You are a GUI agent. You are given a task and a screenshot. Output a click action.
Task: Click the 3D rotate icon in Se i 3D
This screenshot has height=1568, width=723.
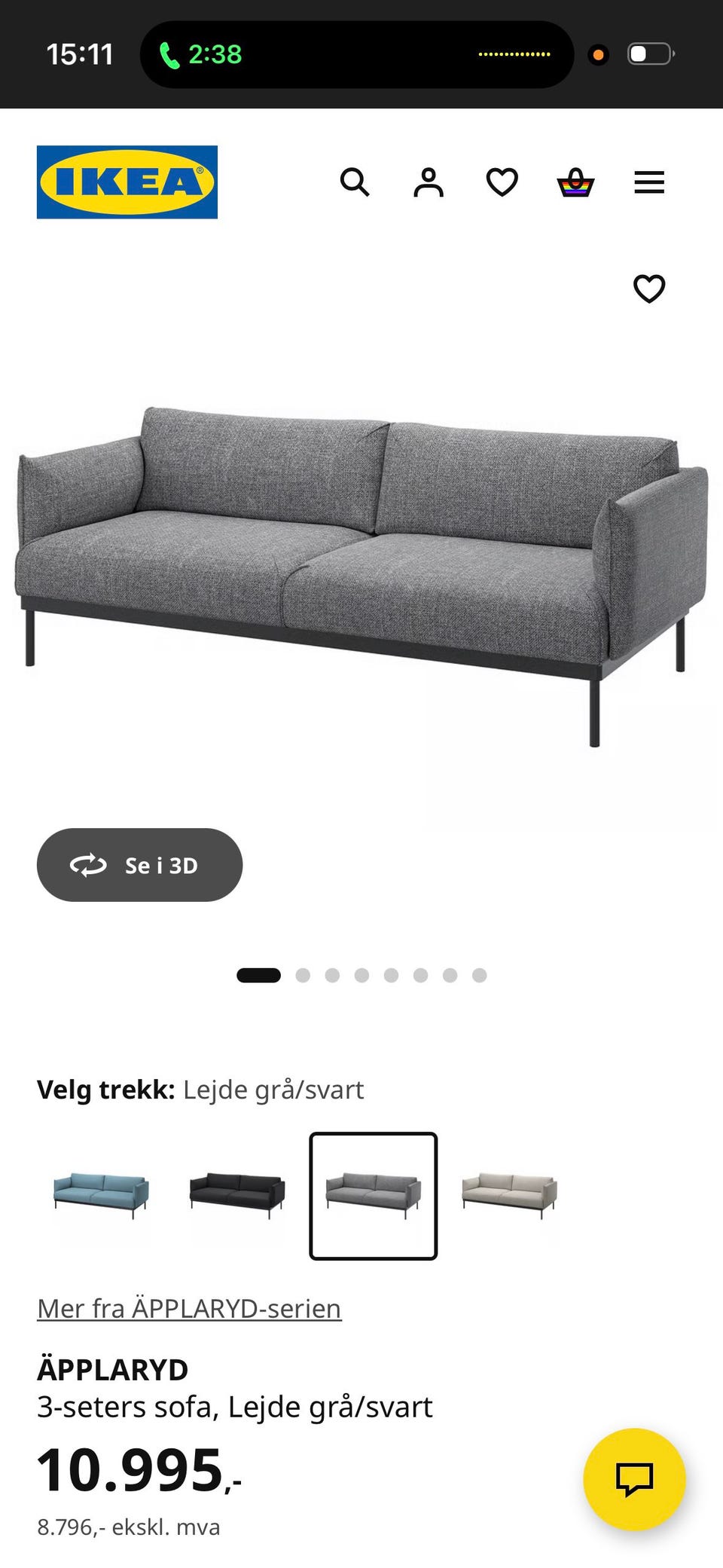tap(90, 865)
